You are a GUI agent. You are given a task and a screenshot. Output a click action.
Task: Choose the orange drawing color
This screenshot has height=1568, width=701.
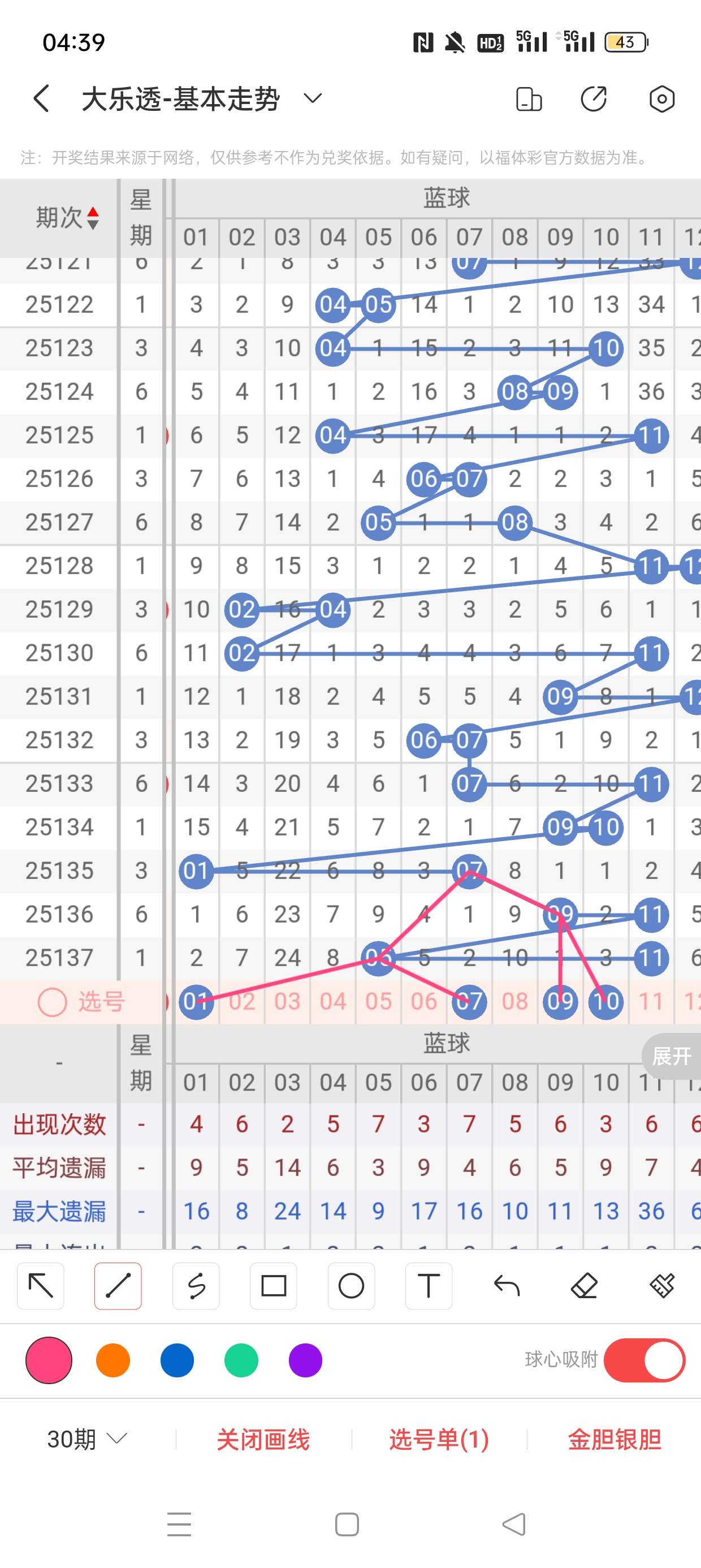tap(113, 1360)
